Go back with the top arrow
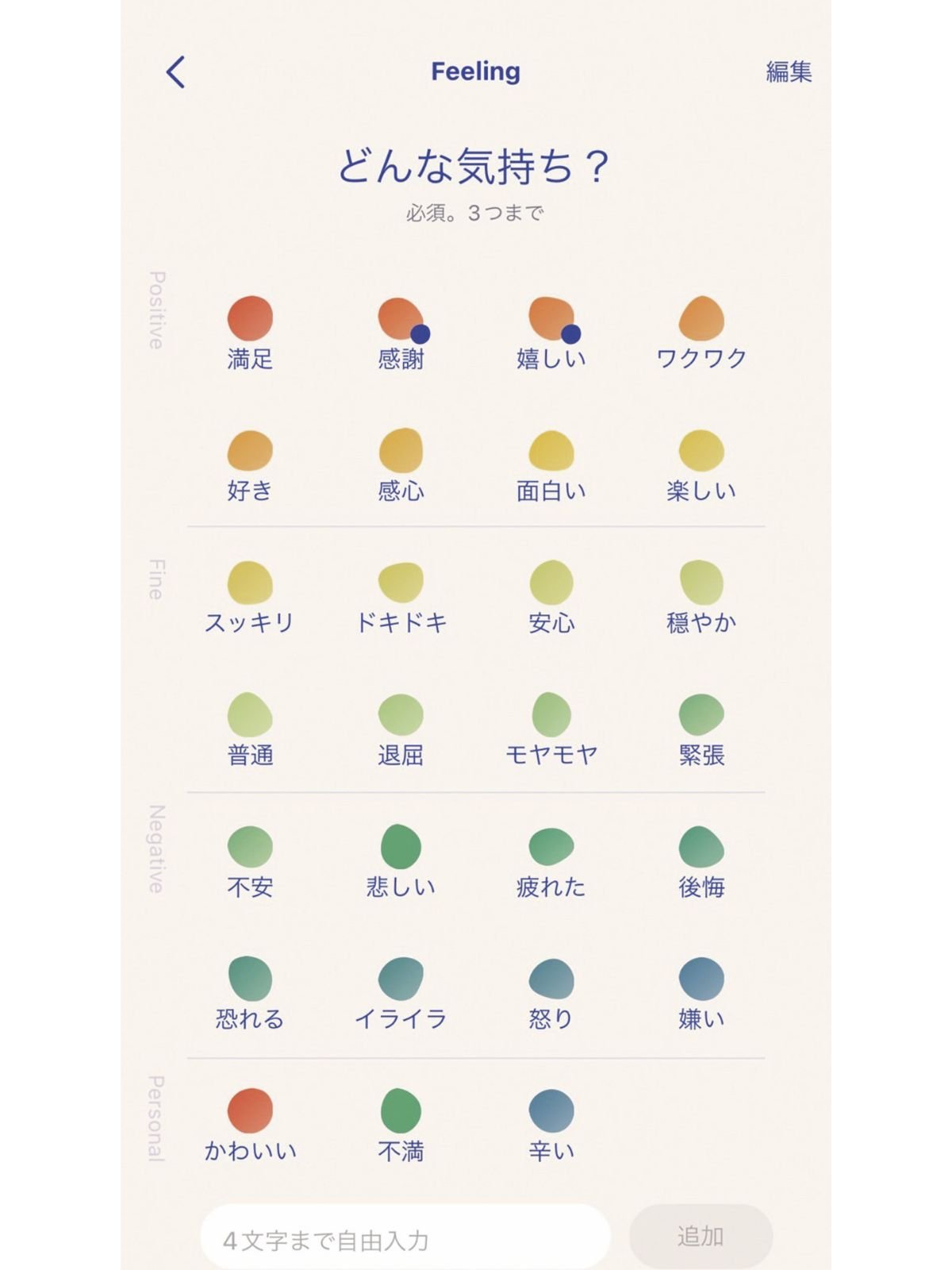This screenshot has width=952, height=1270. (x=176, y=72)
